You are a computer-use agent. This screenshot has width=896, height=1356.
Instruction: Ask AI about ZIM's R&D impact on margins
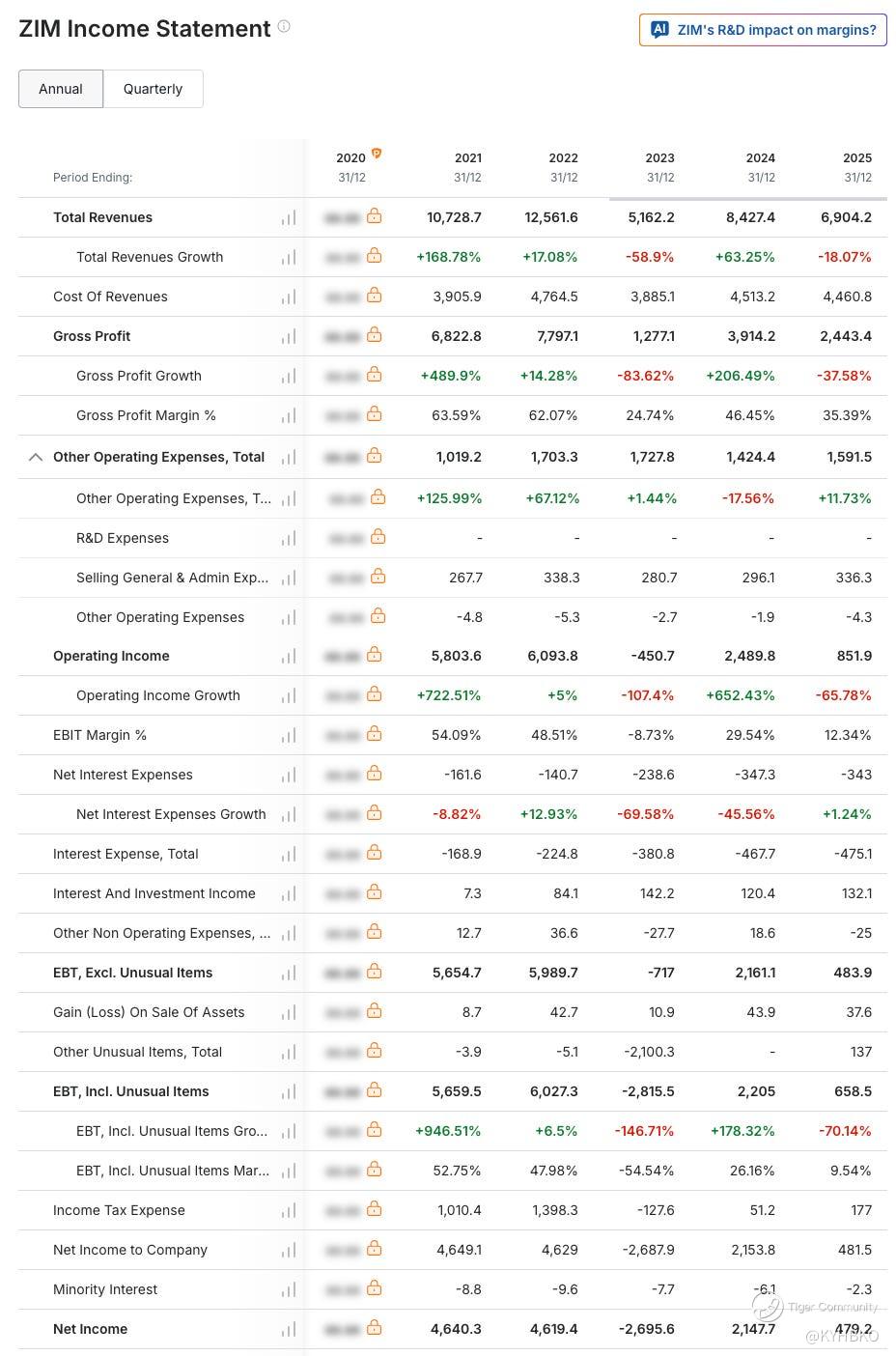coord(763,30)
